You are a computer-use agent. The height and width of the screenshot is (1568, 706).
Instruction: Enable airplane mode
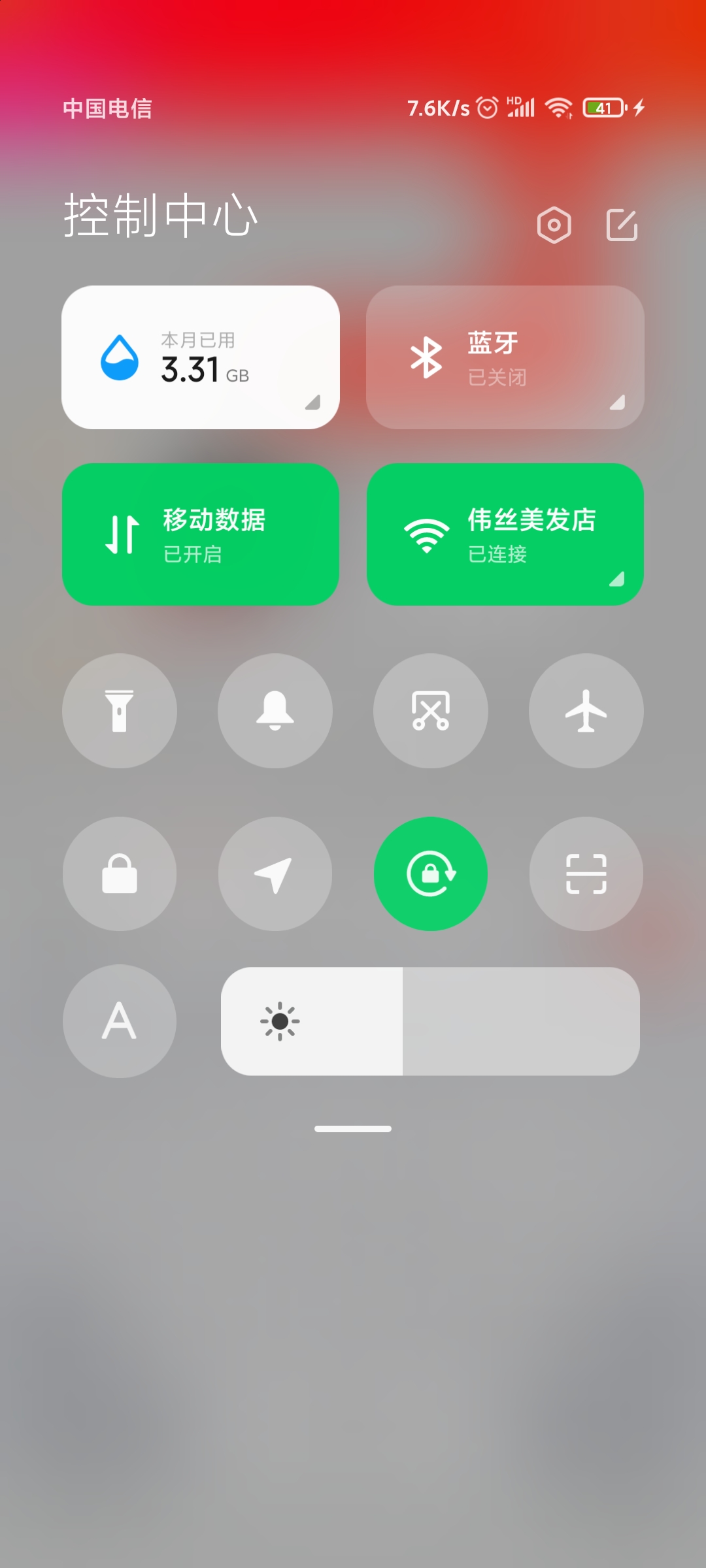tap(586, 711)
